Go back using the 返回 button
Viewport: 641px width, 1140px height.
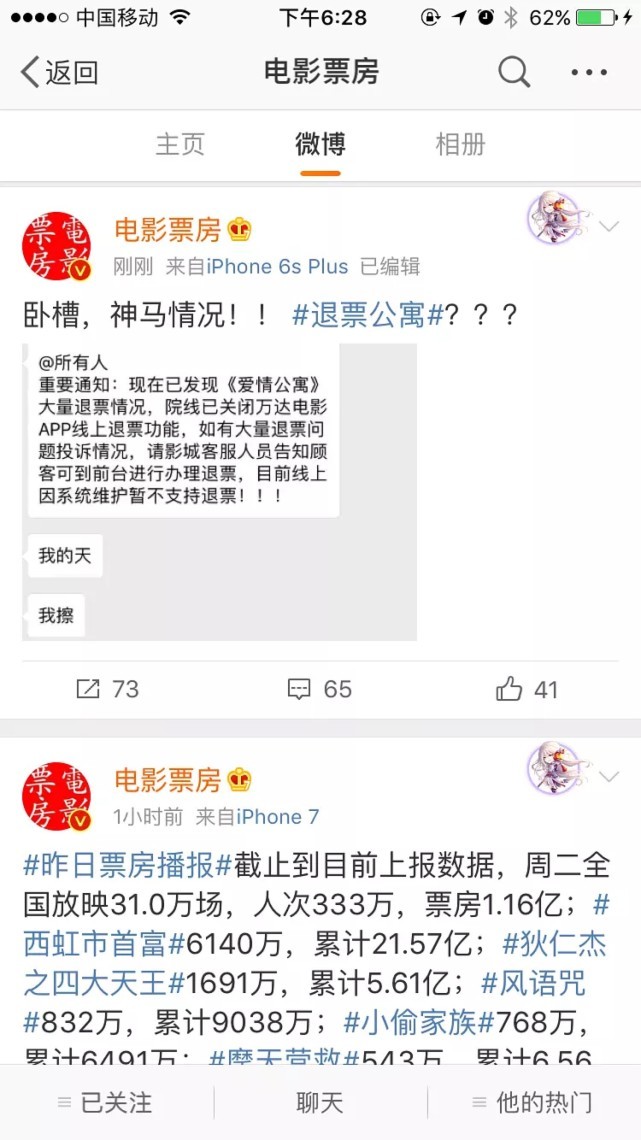click(60, 72)
